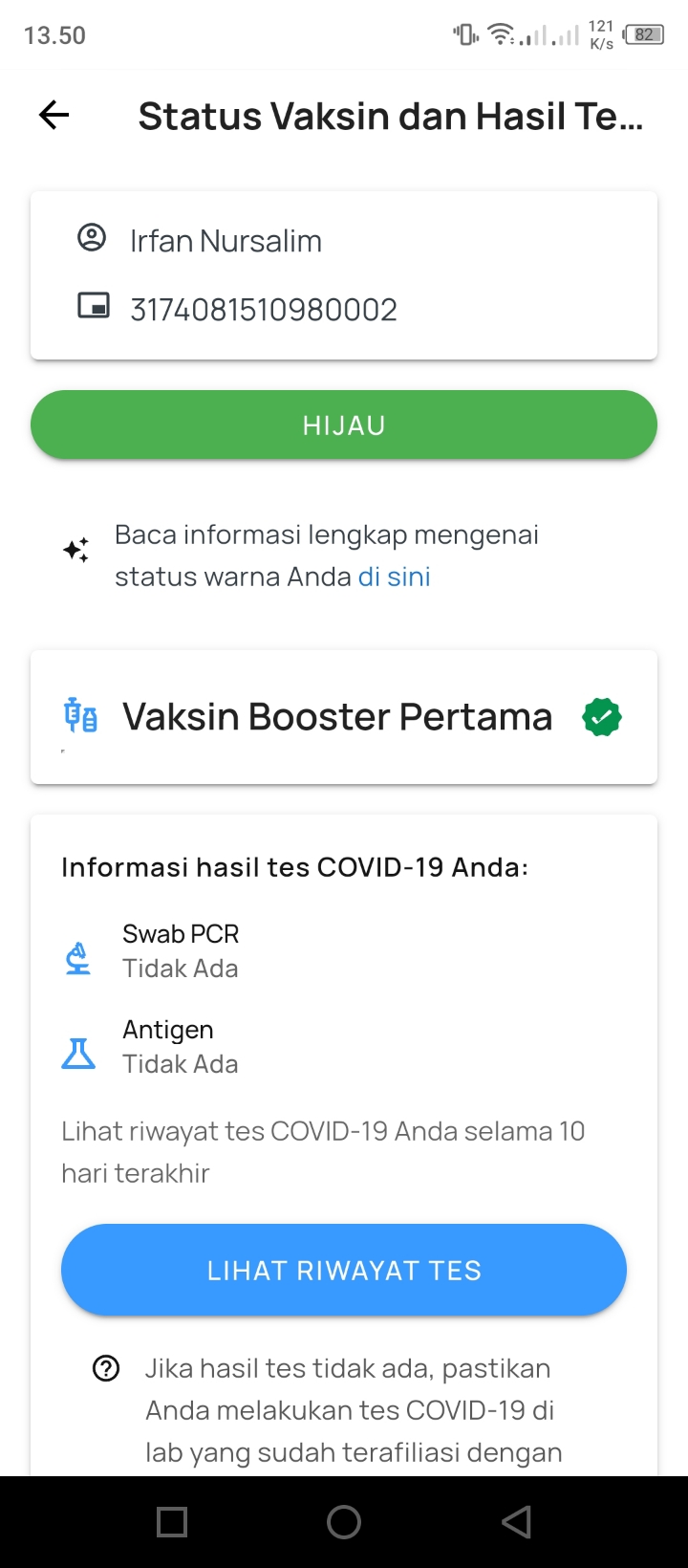Viewport: 688px width, 1568px height.
Task: Tap the LIHAT RIWAYAT TES button
Action: pos(344,1270)
